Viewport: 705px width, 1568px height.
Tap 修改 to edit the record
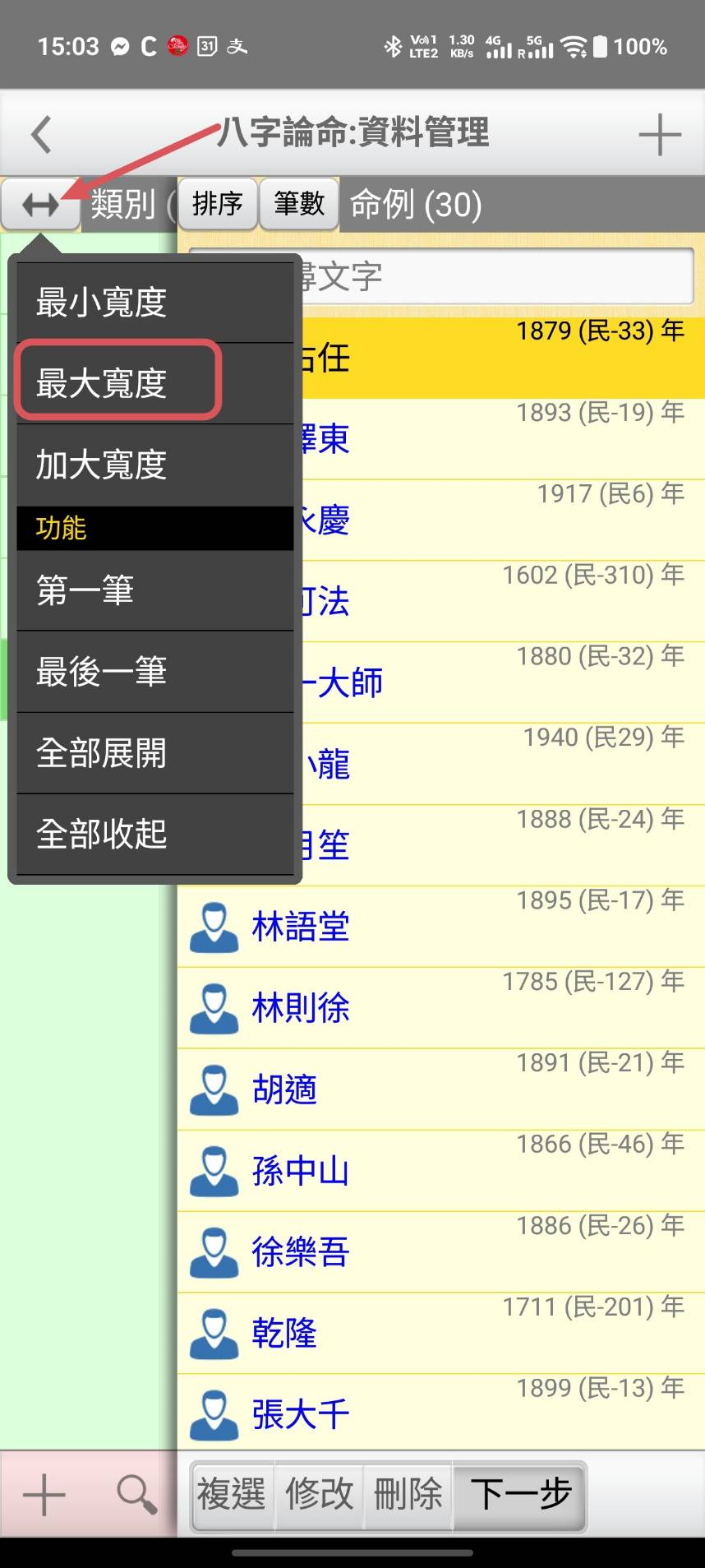320,1494
